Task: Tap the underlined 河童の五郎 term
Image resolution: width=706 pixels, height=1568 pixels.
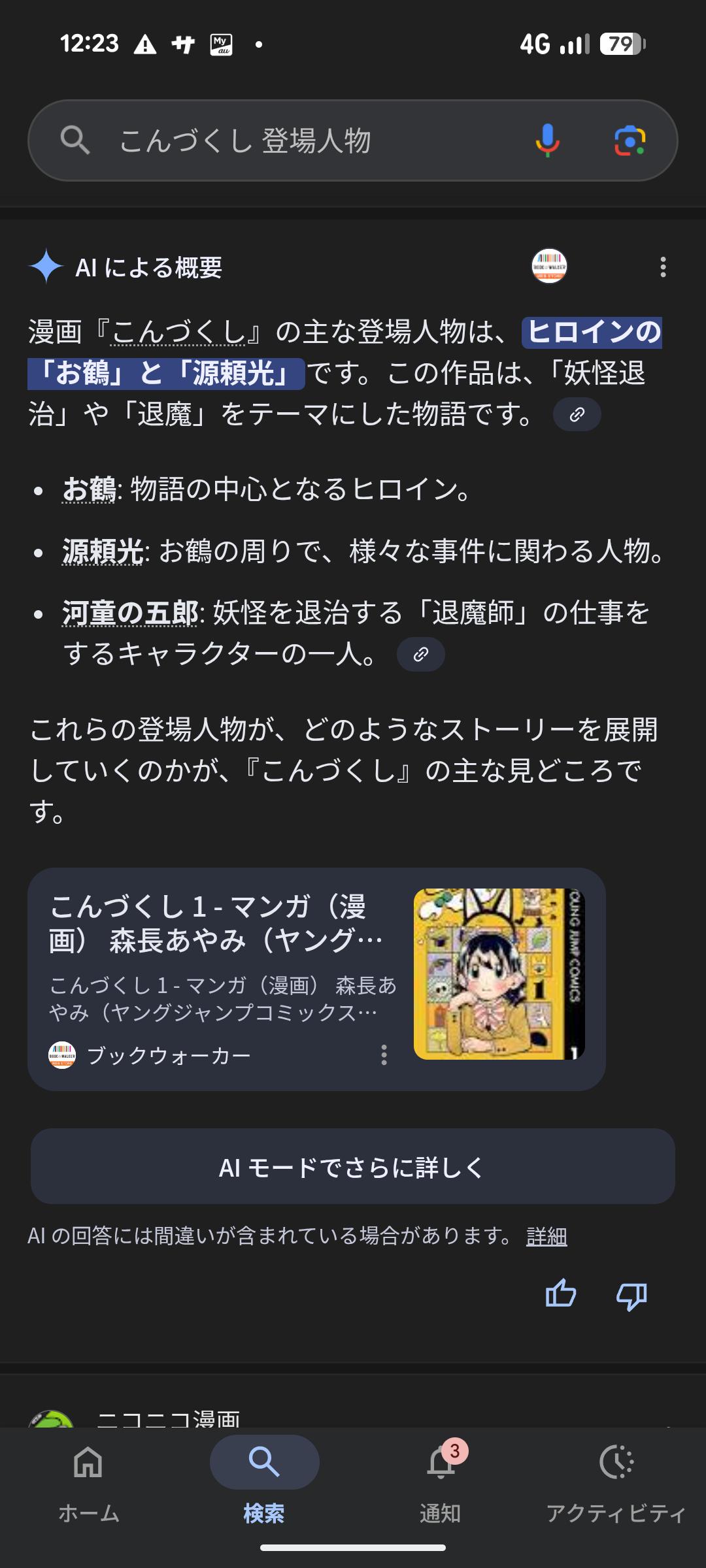Action: click(130, 613)
